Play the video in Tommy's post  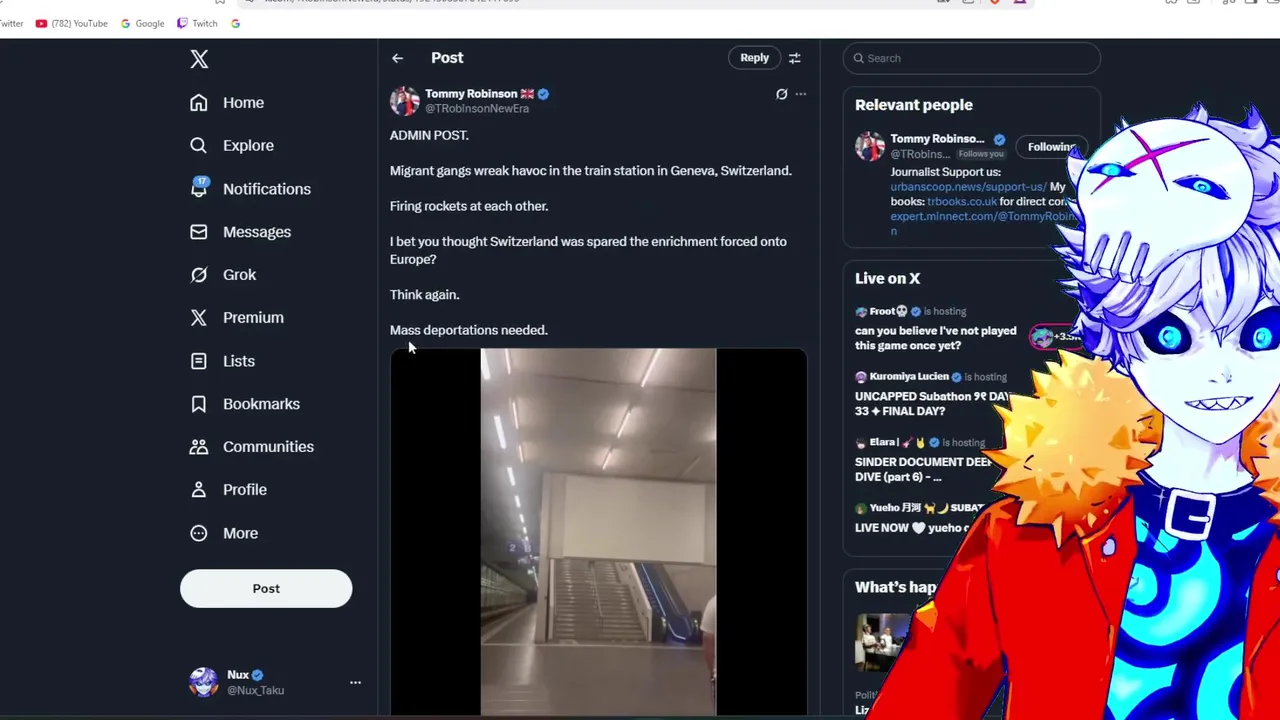[598, 530]
